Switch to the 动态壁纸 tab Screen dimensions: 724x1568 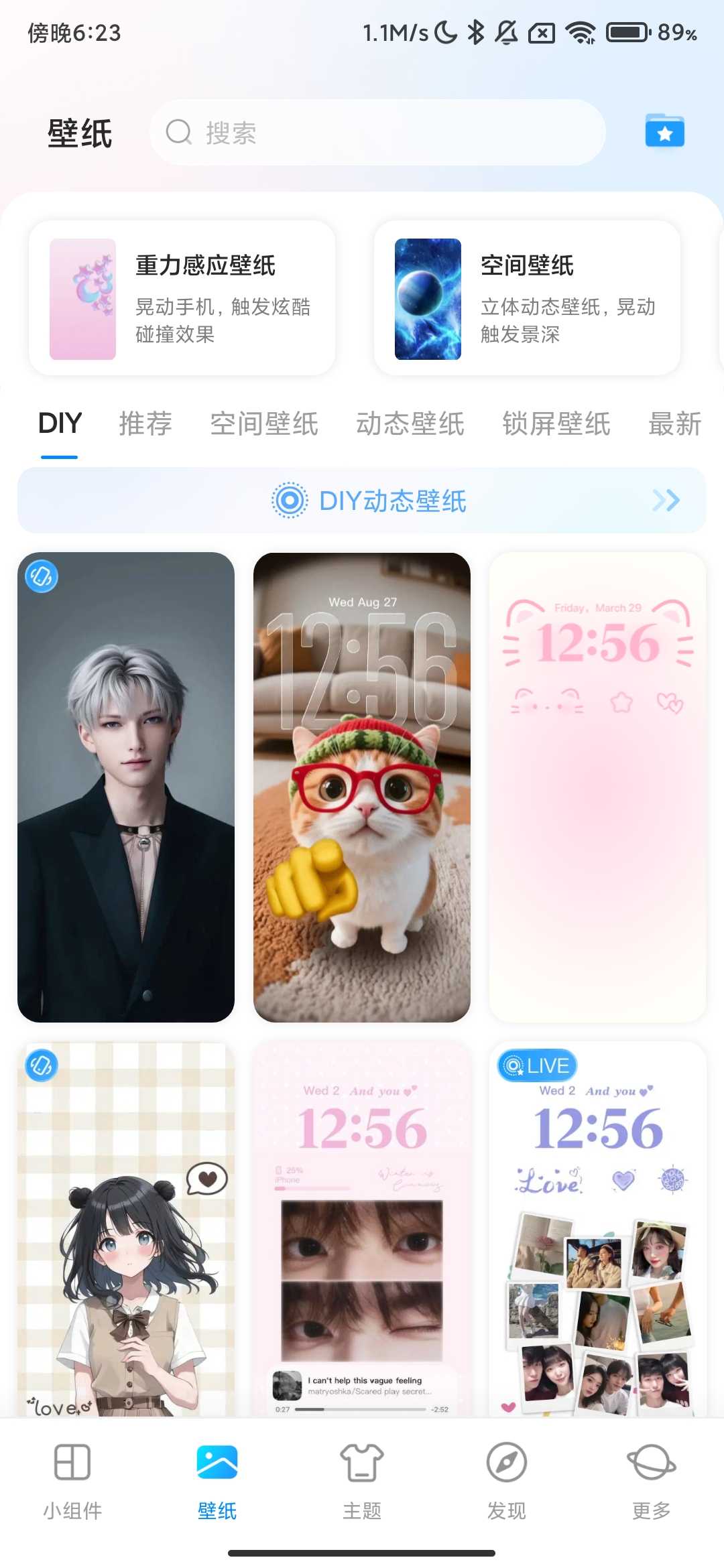tap(410, 424)
